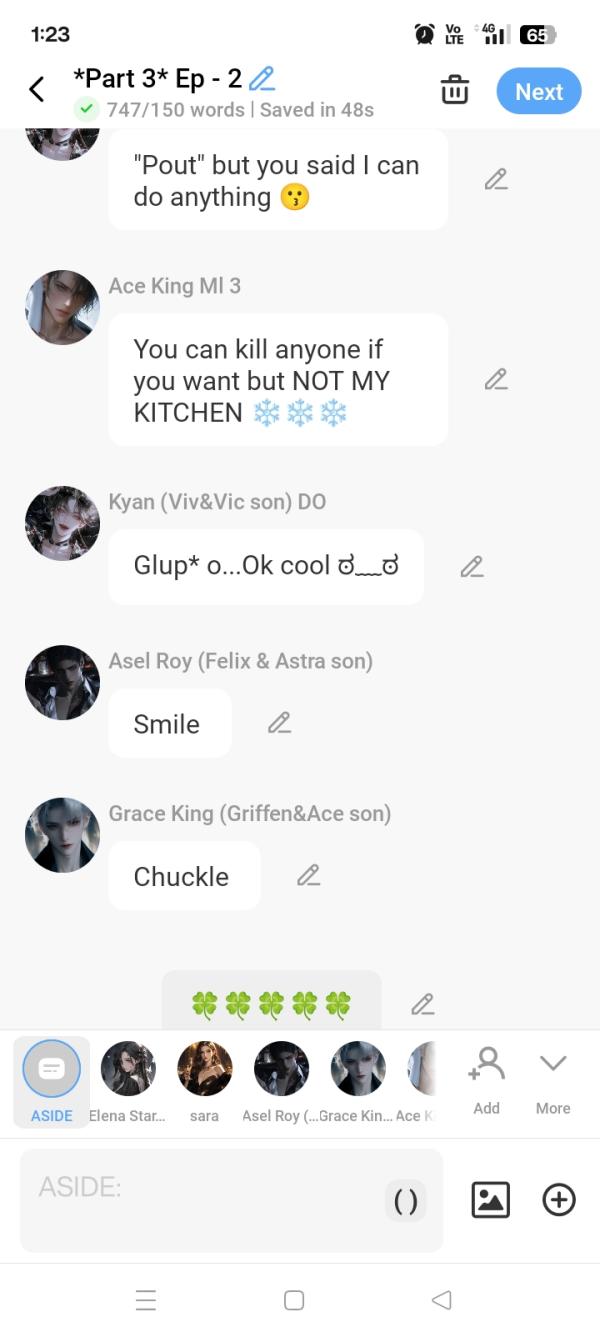The height and width of the screenshot is (1337, 600).
Task: Edit the clover emoji aside line
Action: pos(423,1004)
